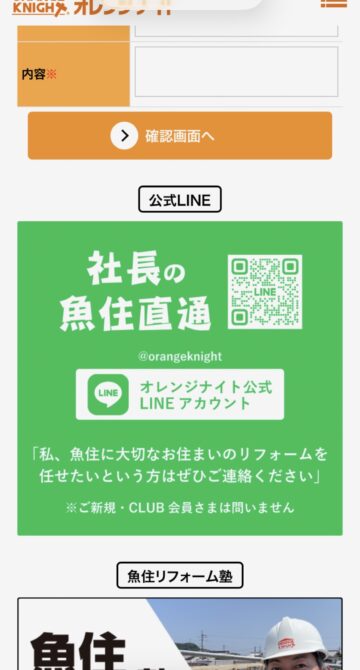Open the 社長の魚住直通 LINE banner

[x=180, y=378]
